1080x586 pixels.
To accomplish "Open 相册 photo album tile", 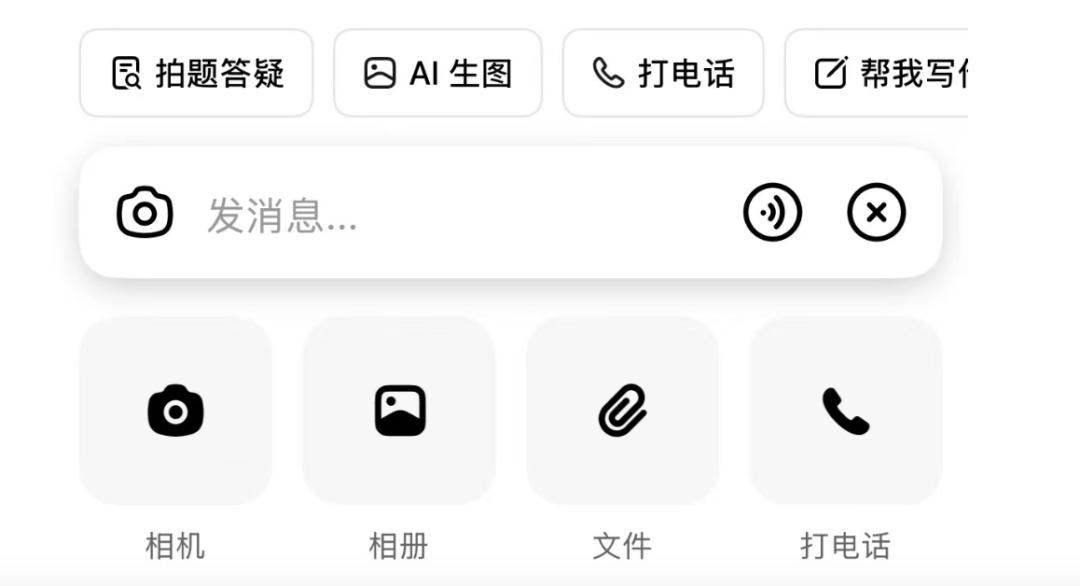I will pos(399,411).
